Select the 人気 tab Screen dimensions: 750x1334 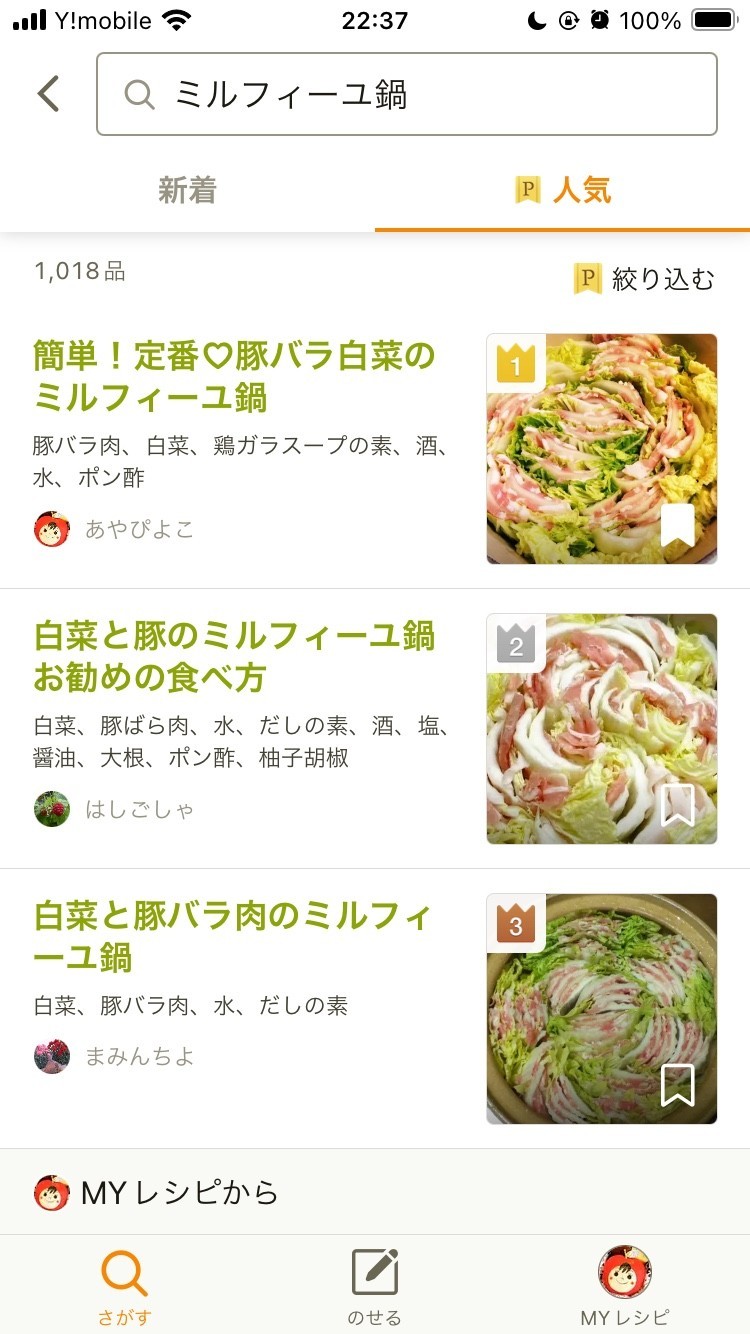[x=562, y=190]
